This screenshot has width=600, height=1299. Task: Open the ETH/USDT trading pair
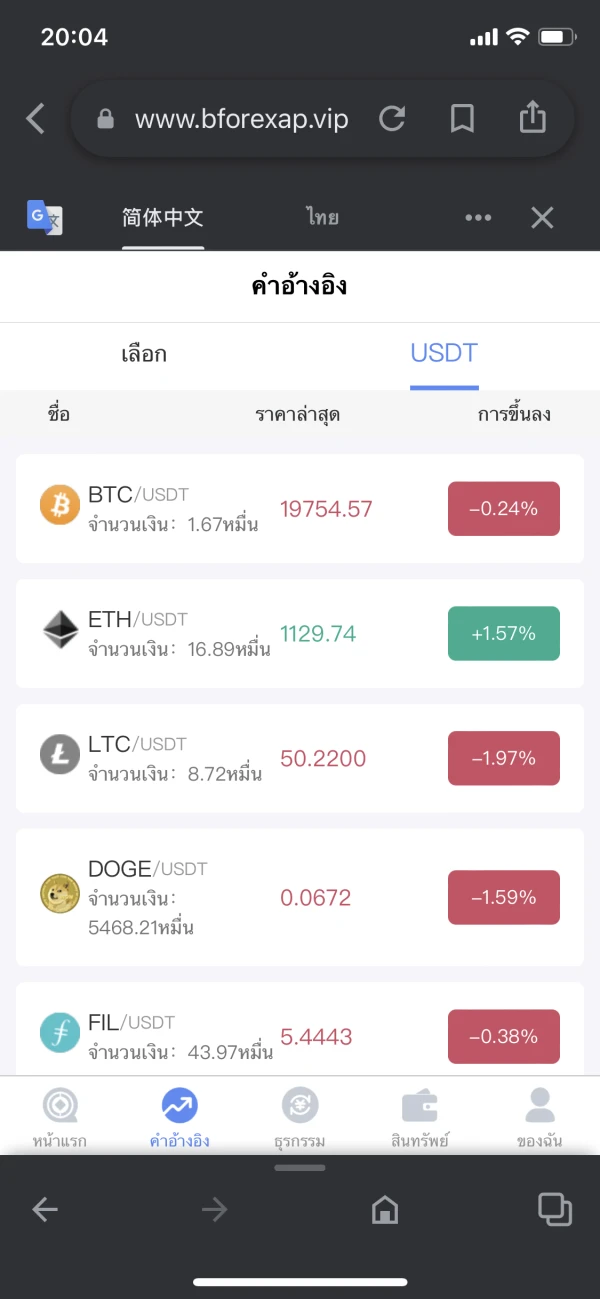click(300, 633)
